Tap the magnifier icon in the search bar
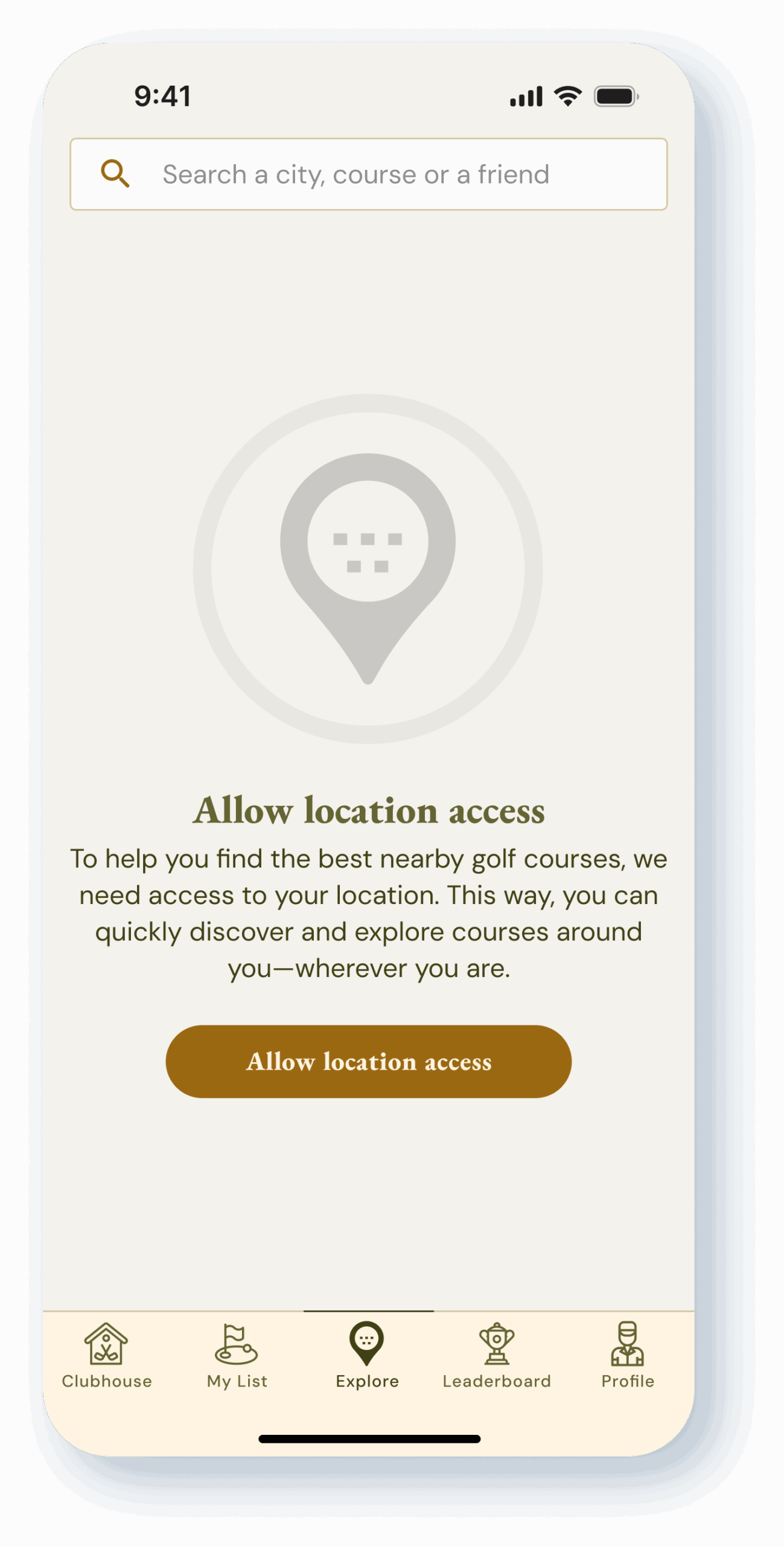 pos(115,174)
